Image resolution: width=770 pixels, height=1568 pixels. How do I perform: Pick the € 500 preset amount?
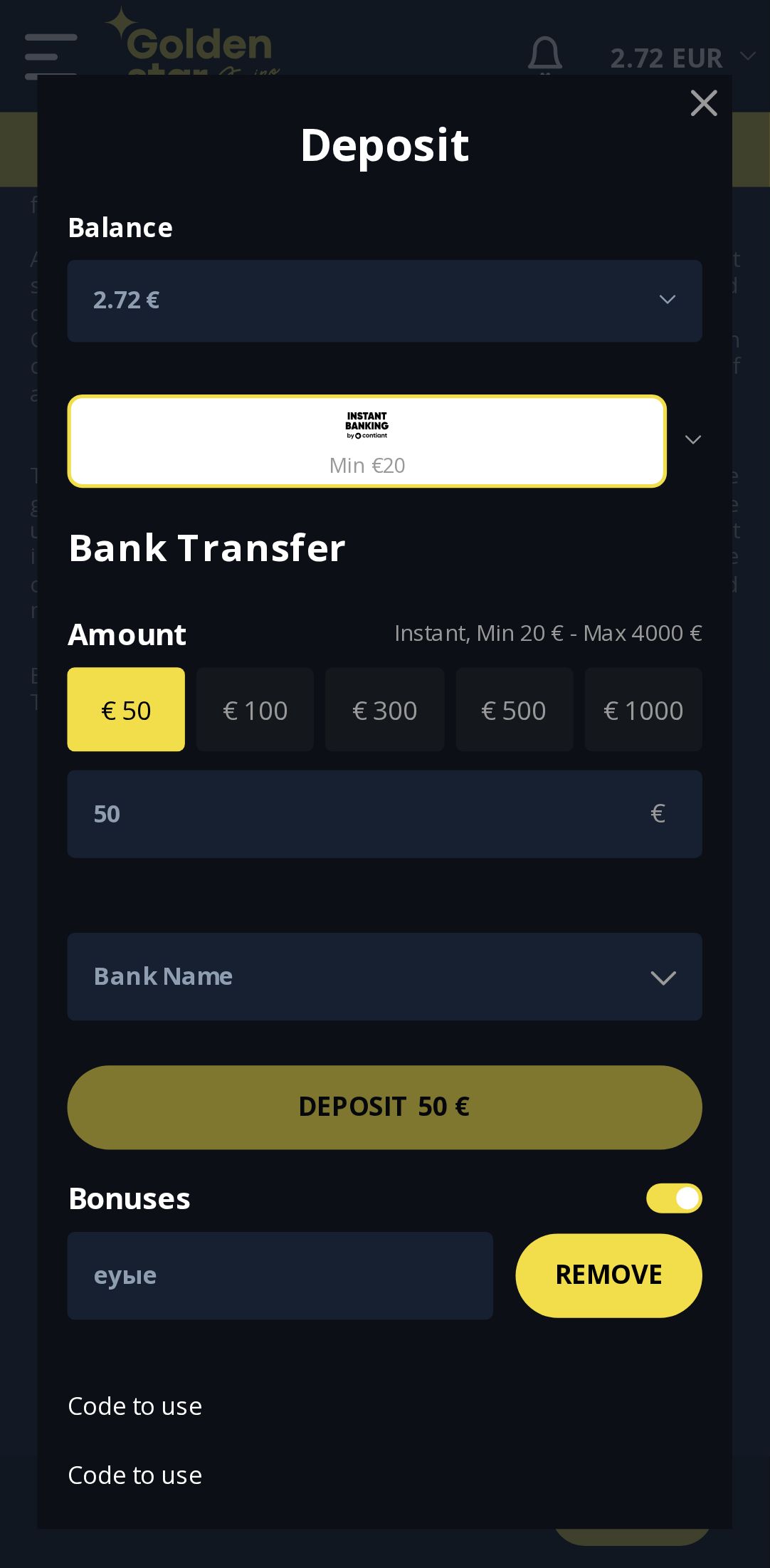click(x=514, y=709)
